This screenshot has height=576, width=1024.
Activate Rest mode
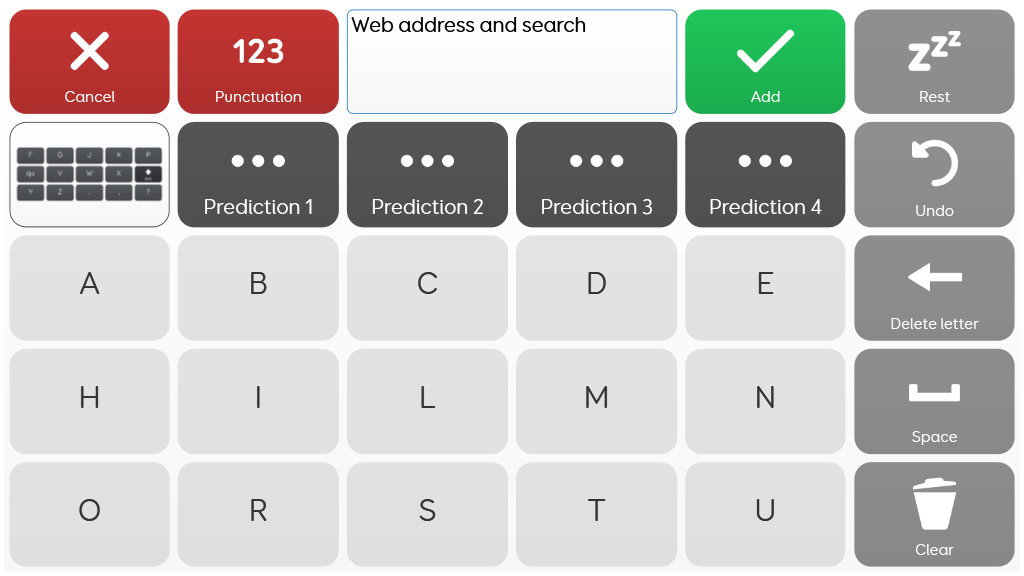coord(934,61)
